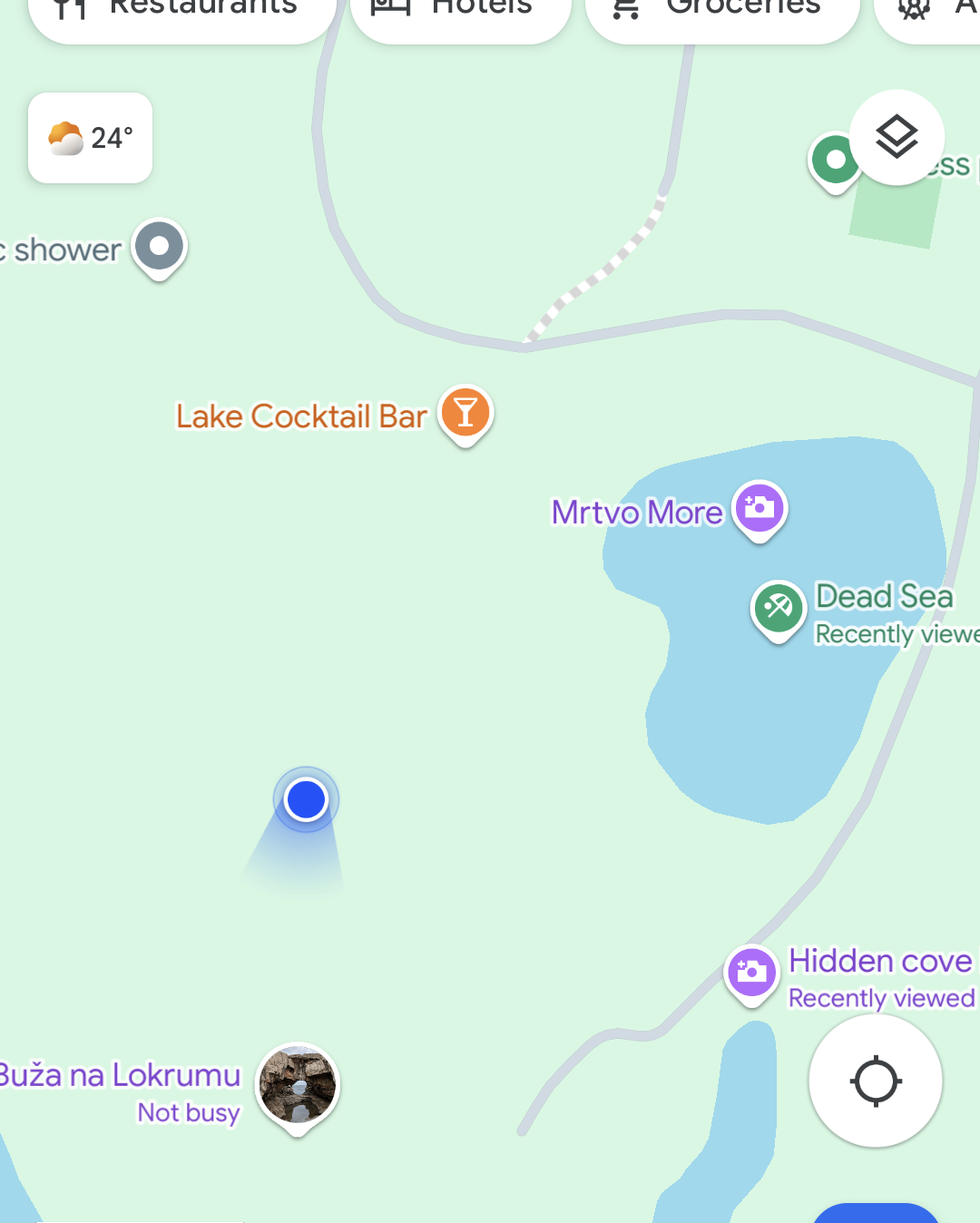Open the green pin beside layers button

point(834,161)
